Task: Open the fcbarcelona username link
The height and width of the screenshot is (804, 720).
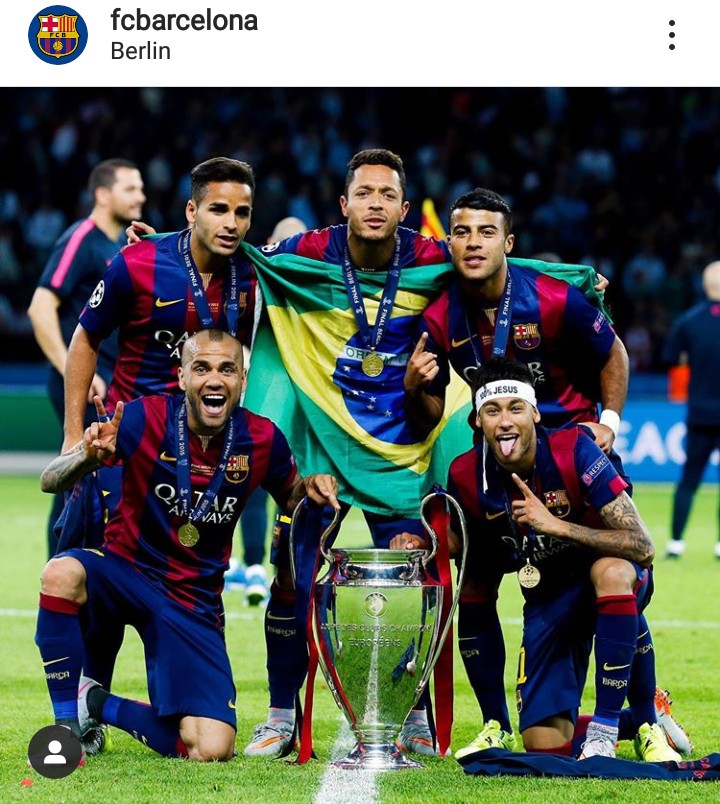Action: coord(184,20)
